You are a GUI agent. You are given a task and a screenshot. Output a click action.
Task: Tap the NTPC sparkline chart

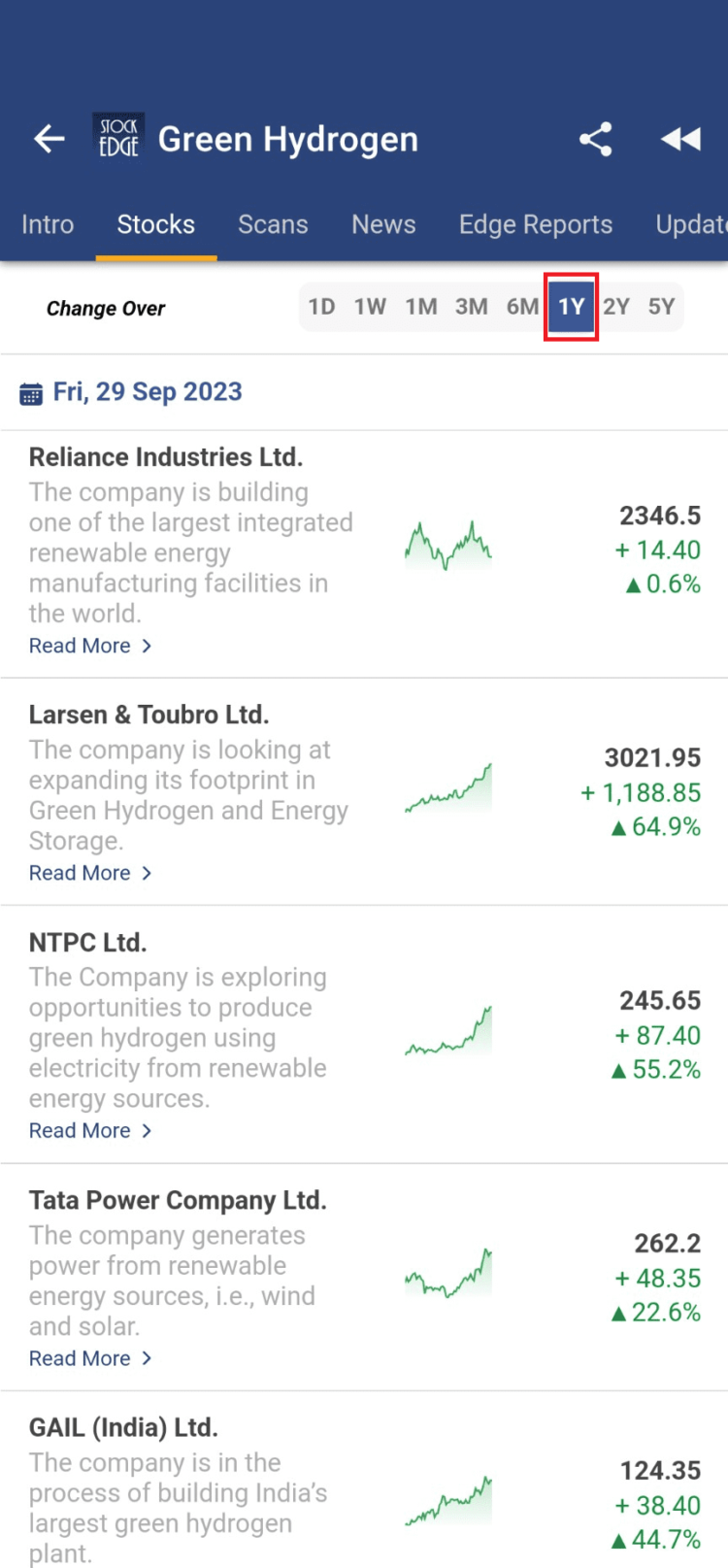447,1031
